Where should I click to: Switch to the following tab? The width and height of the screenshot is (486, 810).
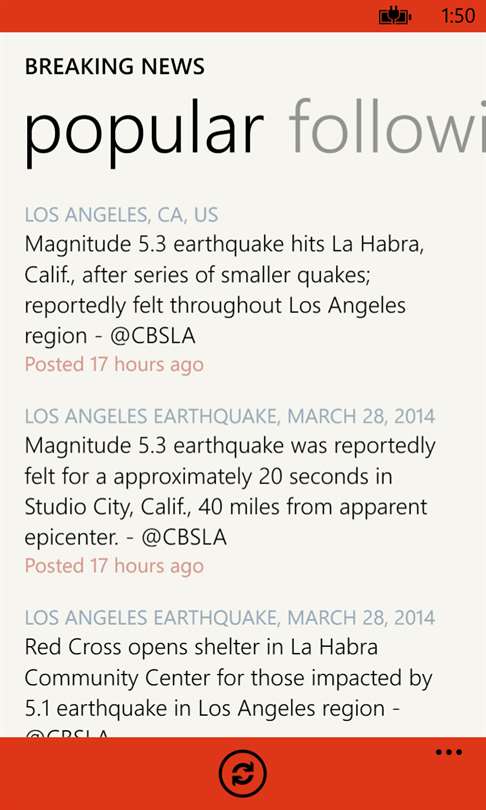point(387,128)
